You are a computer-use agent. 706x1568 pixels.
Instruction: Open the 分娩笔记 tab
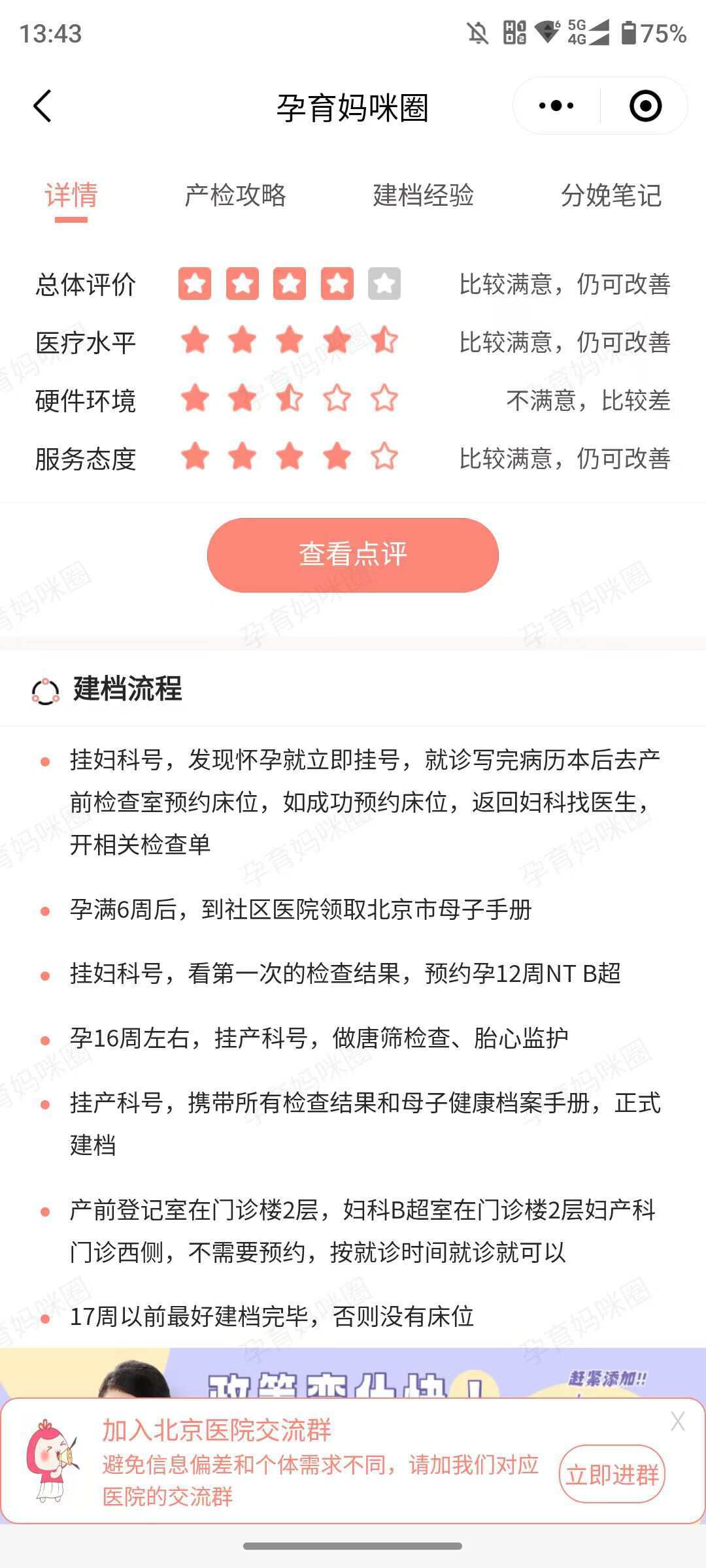(611, 195)
